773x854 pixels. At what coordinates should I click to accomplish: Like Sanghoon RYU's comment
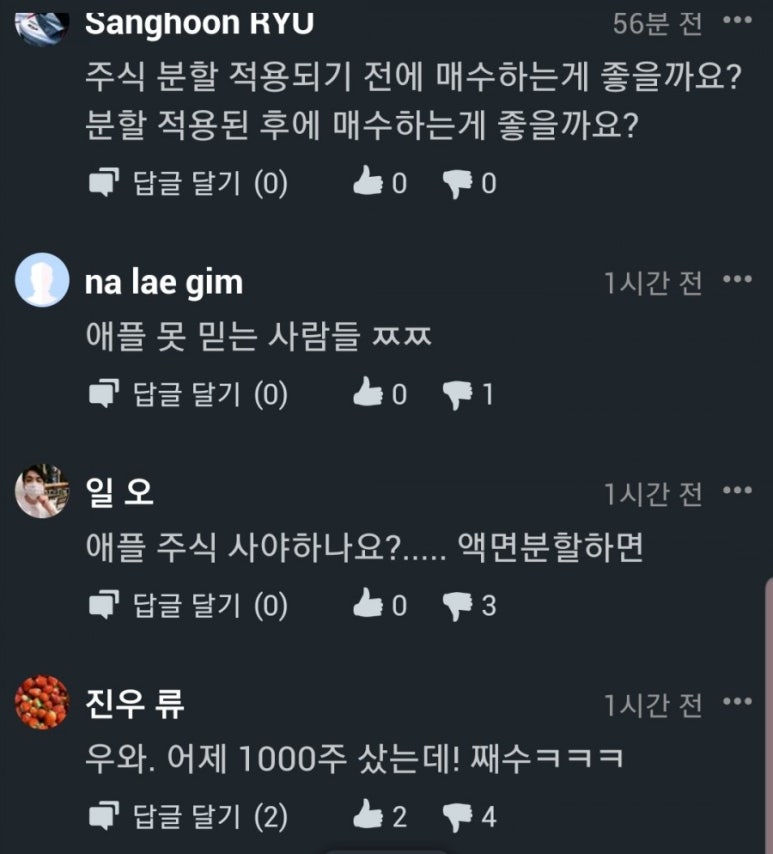pos(369,184)
